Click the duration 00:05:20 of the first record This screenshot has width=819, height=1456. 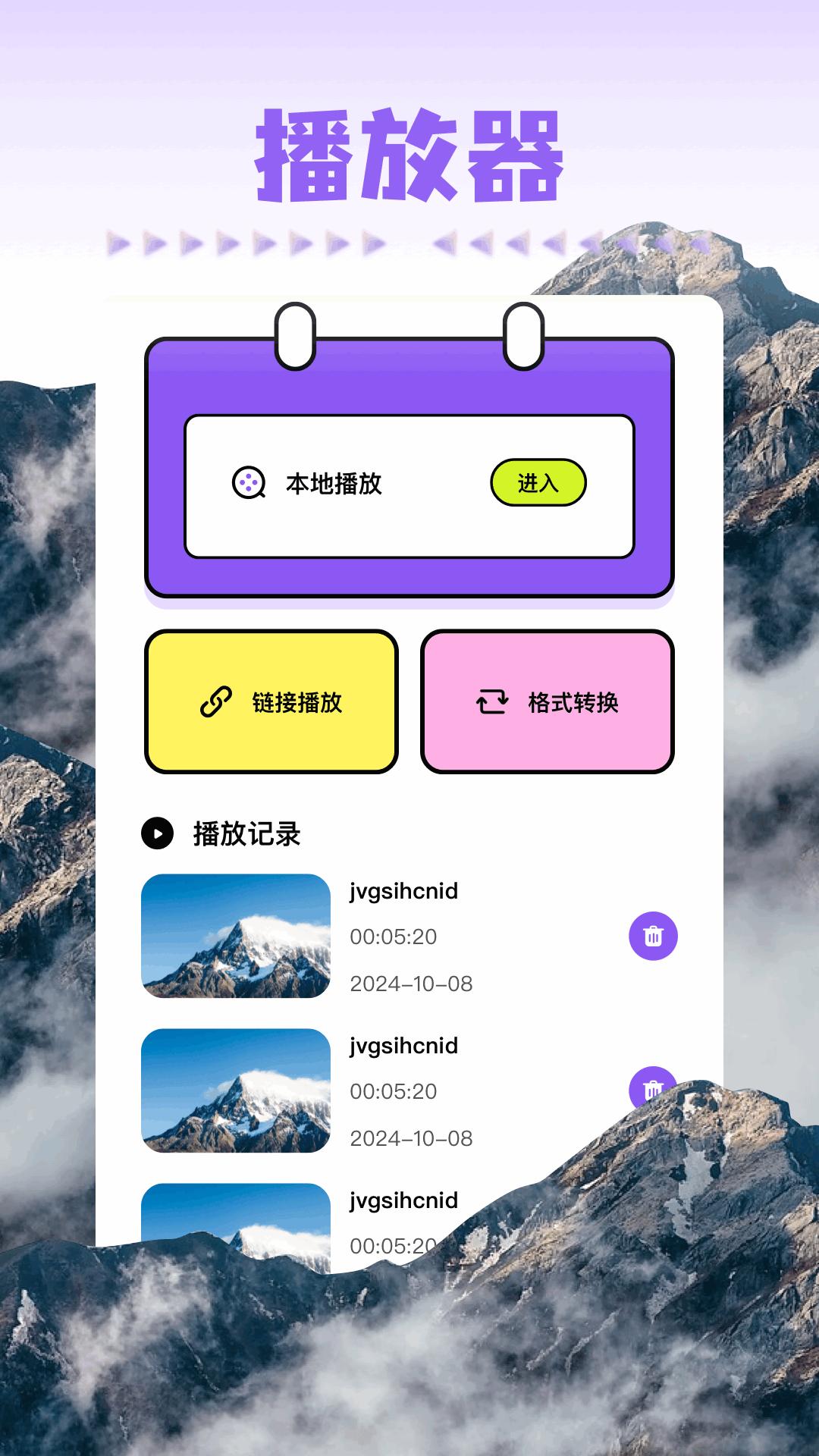(393, 937)
